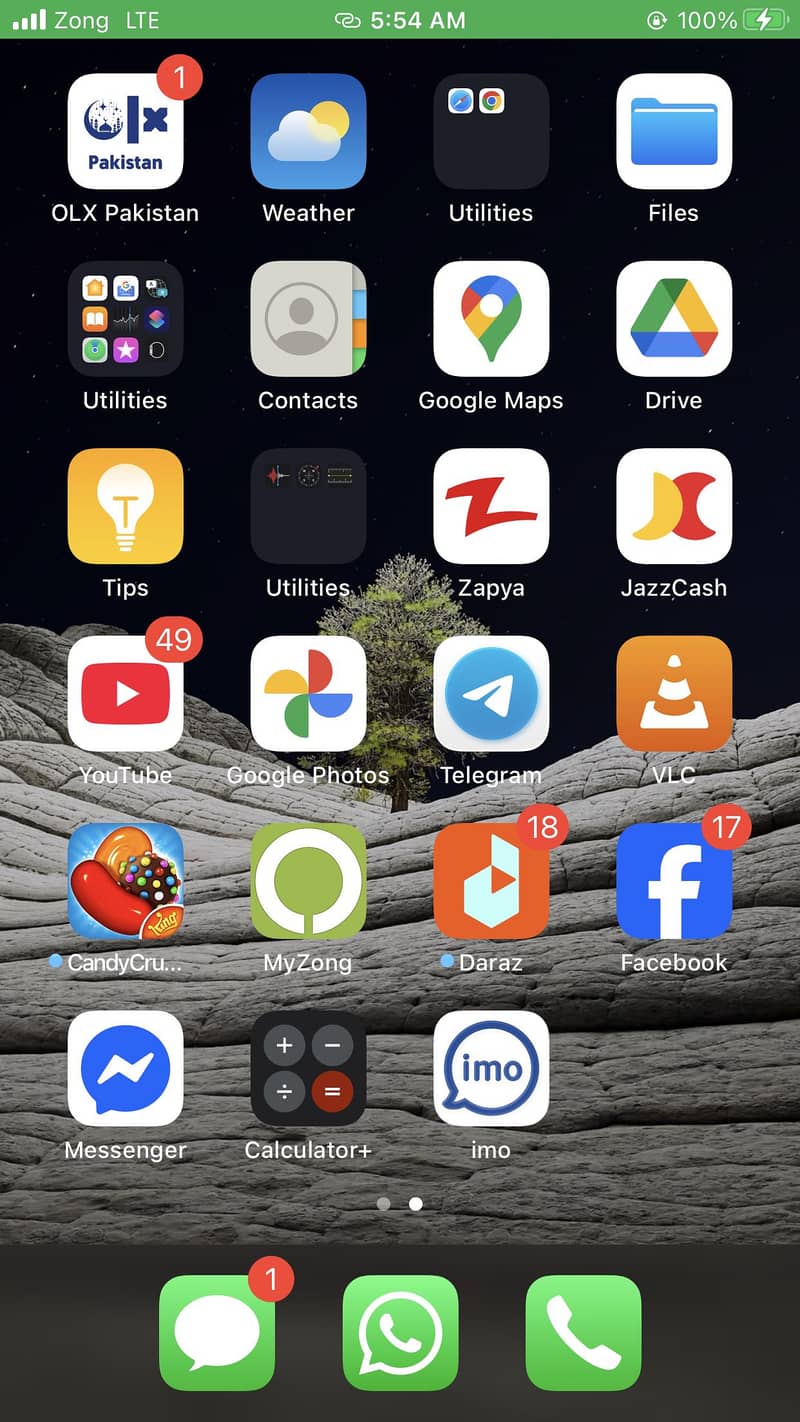Open Google Photos
The image size is (800, 1422).
coord(308,693)
